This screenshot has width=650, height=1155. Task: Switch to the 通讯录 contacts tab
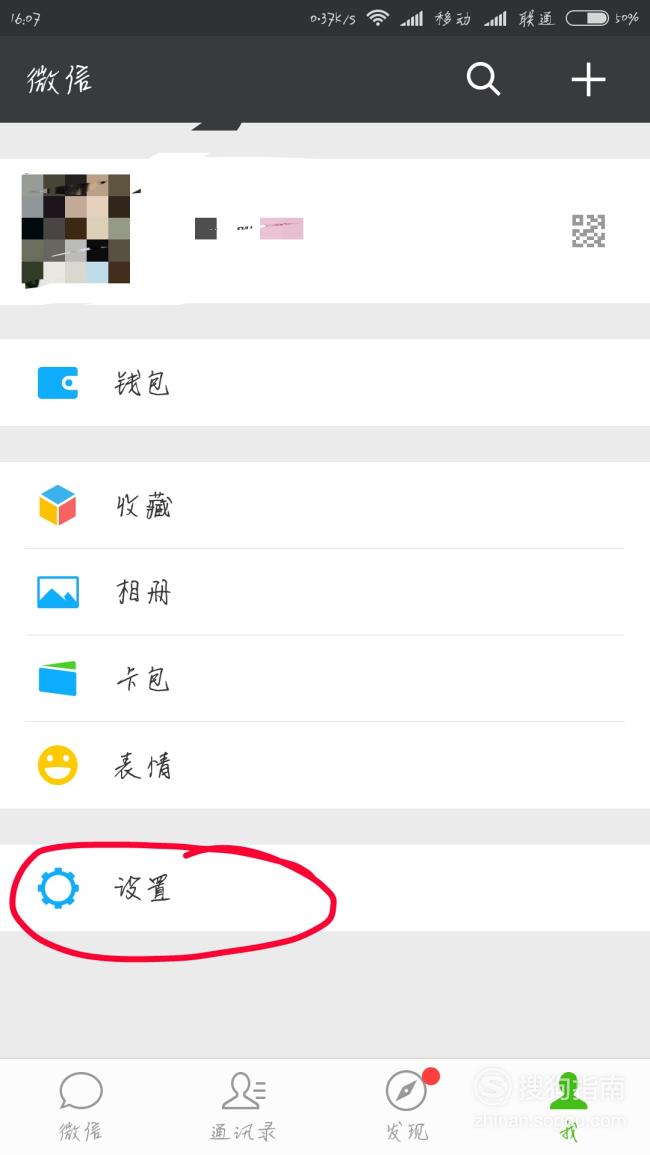click(x=243, y=1106)
